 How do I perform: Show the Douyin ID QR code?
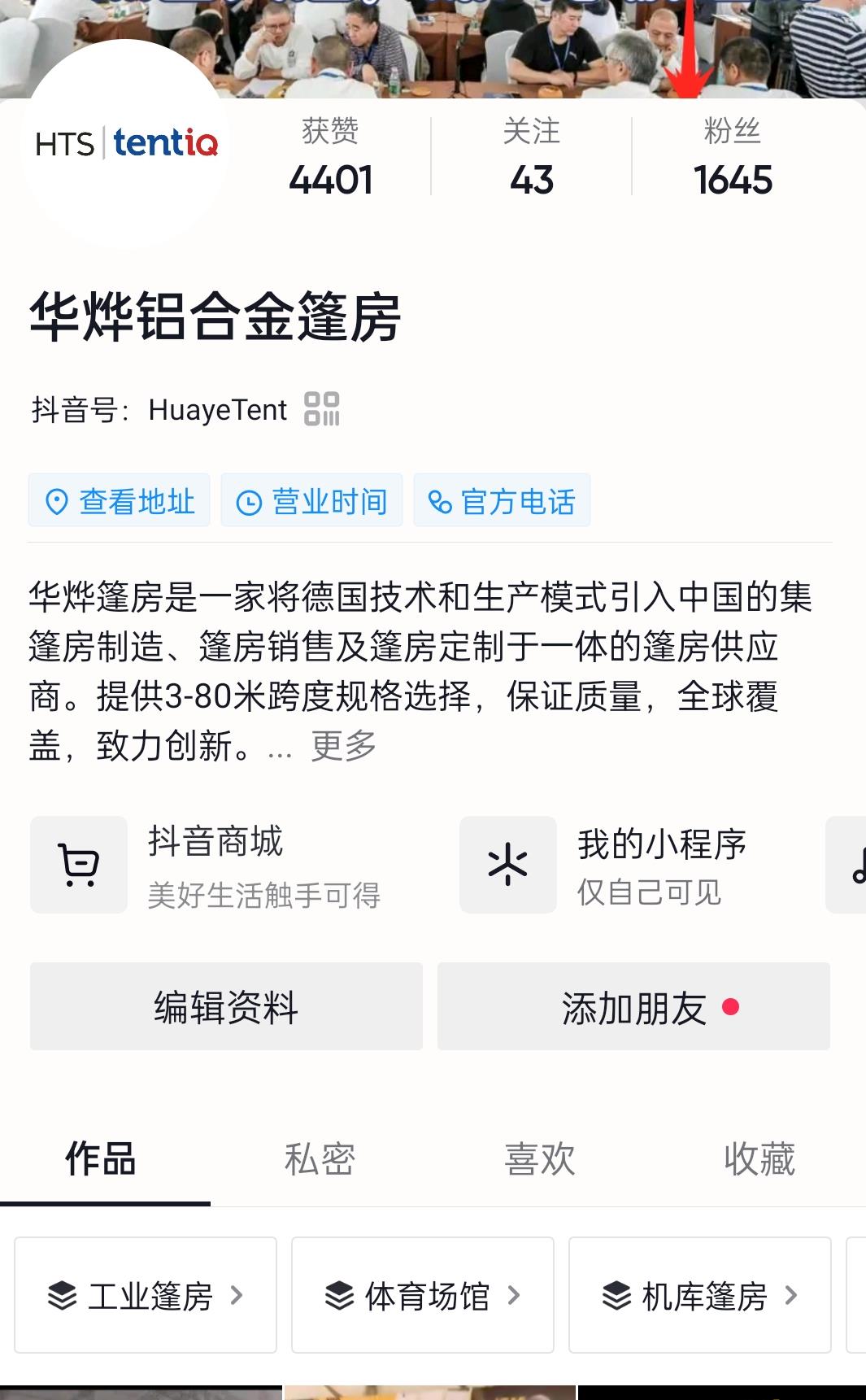pos(322,408)
